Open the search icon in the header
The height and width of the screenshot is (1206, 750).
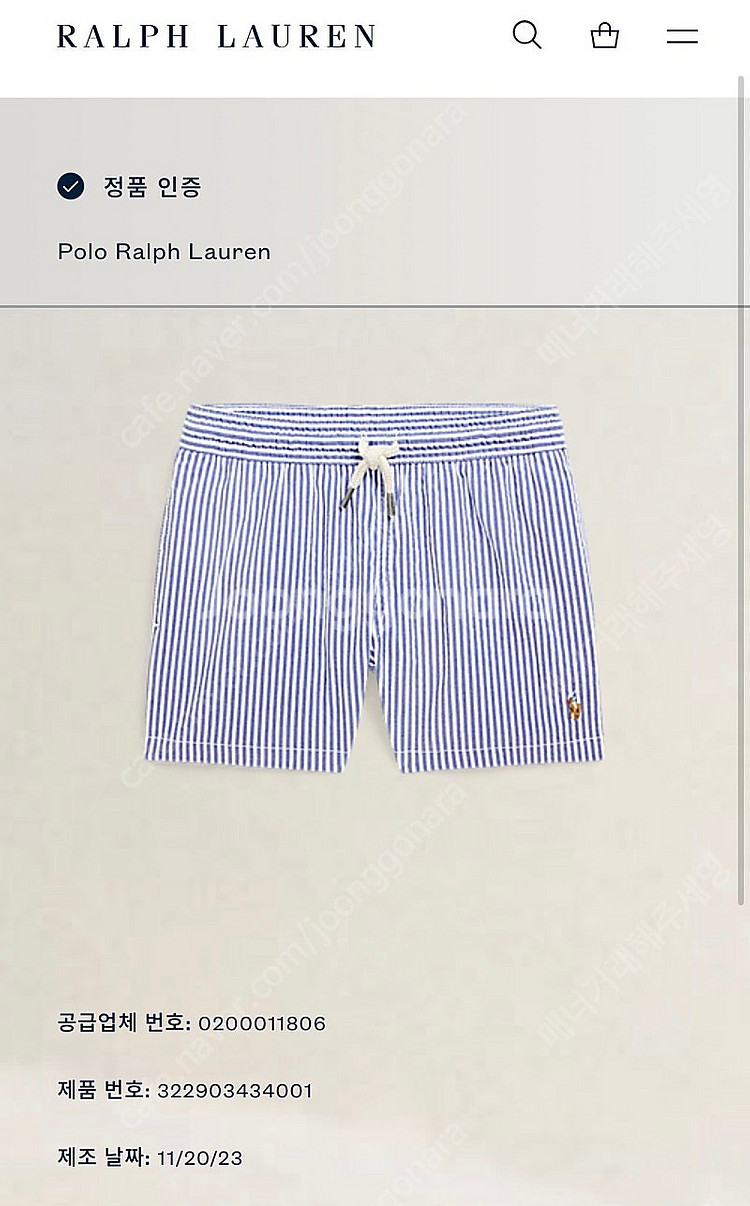click(x=526, y=36)
